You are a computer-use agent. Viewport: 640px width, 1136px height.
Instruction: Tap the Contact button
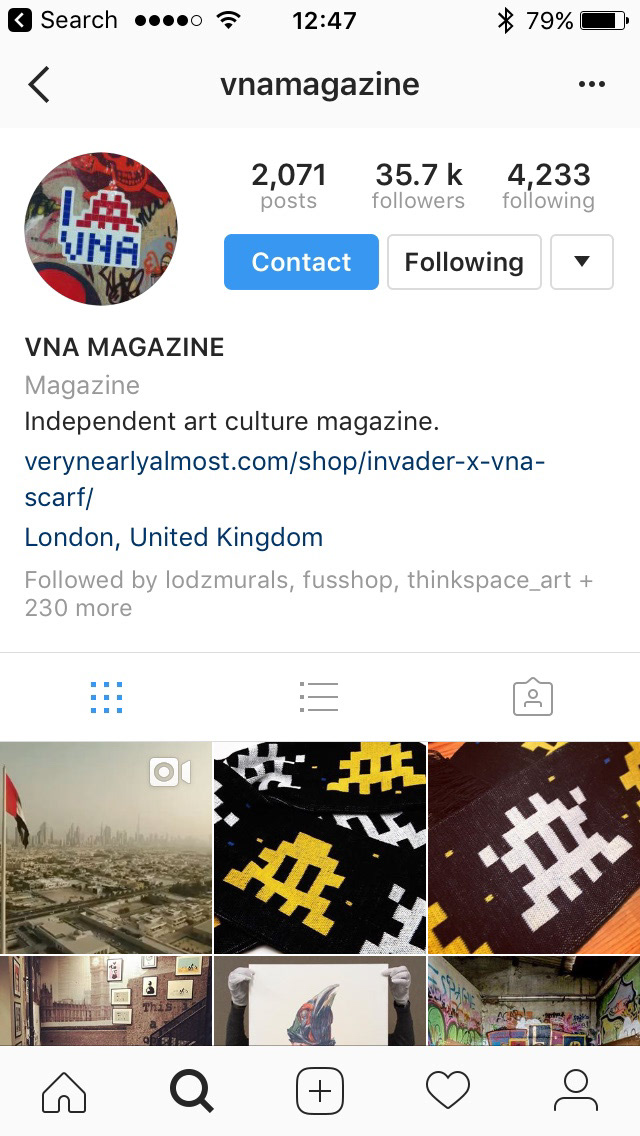pos(301,262)
